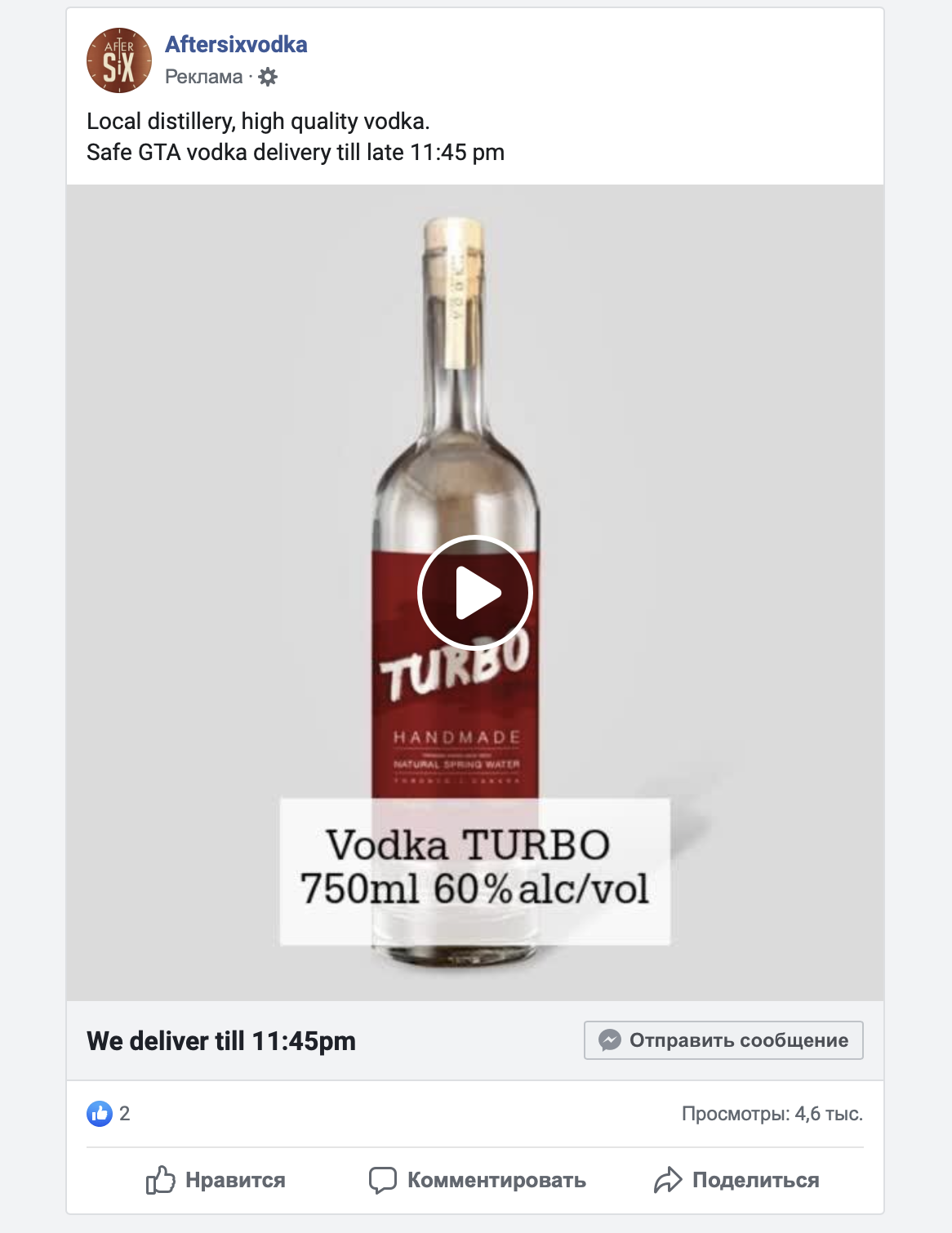The height and width of the screenshot is (1233, 952).
Task: Tap the Отправить сообщение button
Action: tap(723, 1040)
